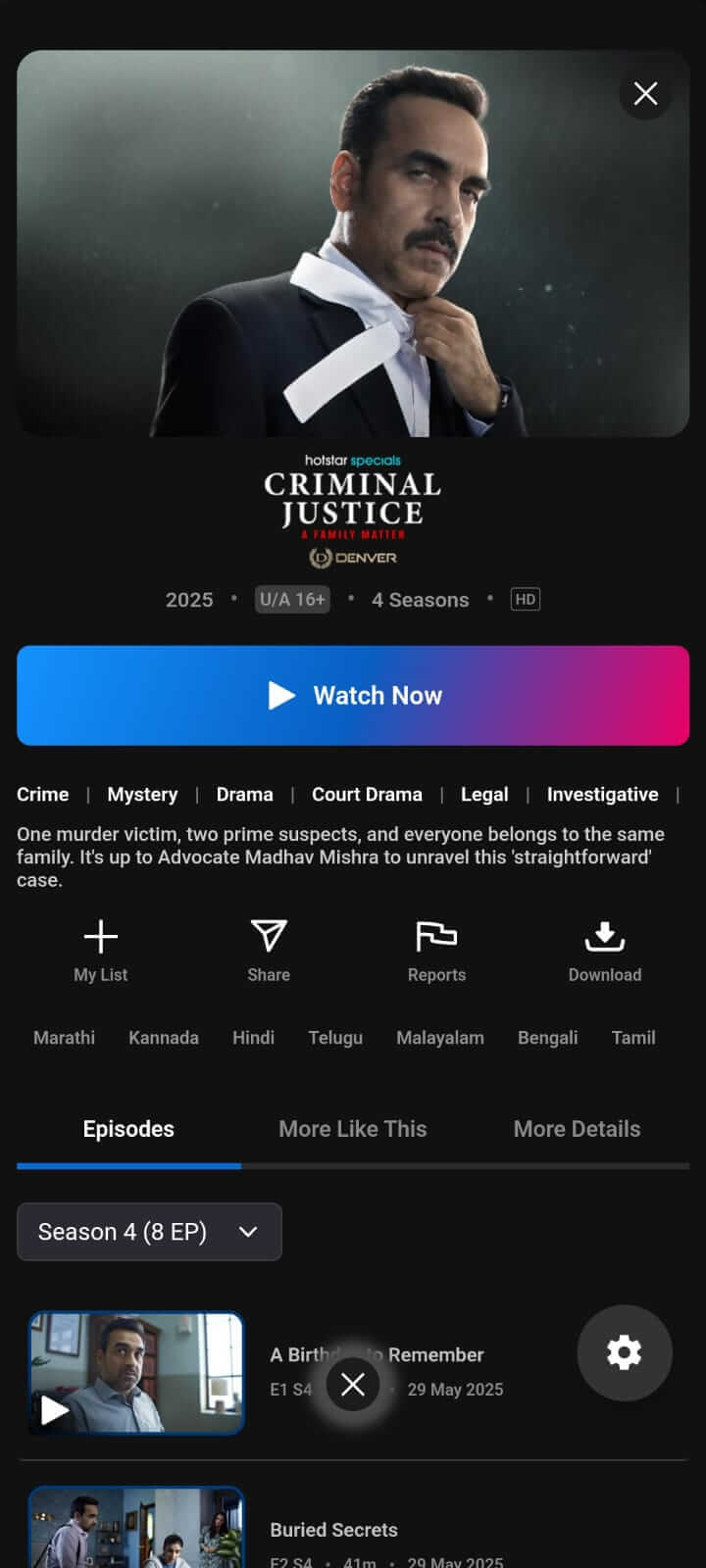Pick Telugu as the language
The height and width of the screenshot is (1568, 706).
(335, 1038)
